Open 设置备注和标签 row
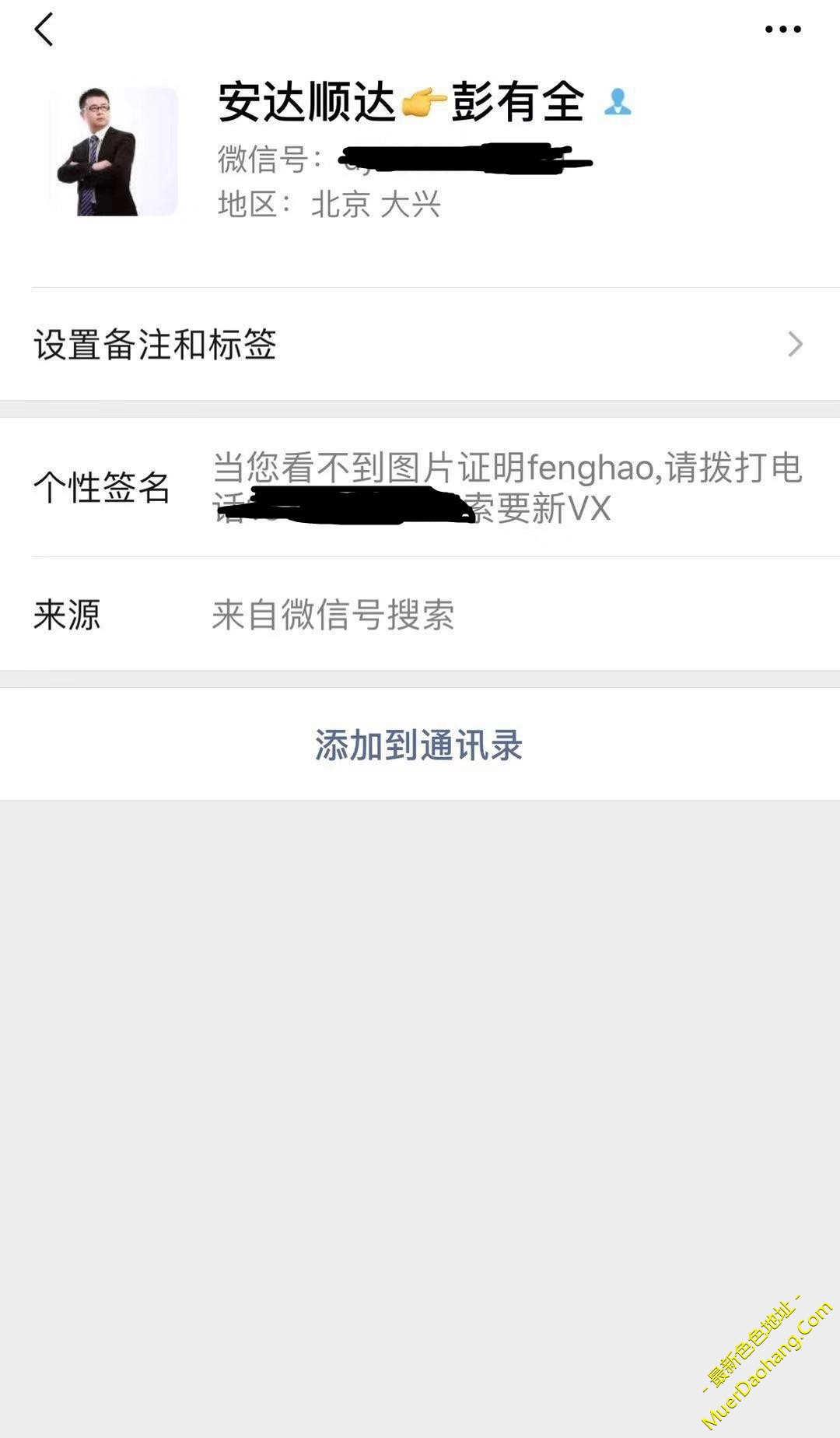Screen dimensions: 840x1438 [x=420, y=344]
